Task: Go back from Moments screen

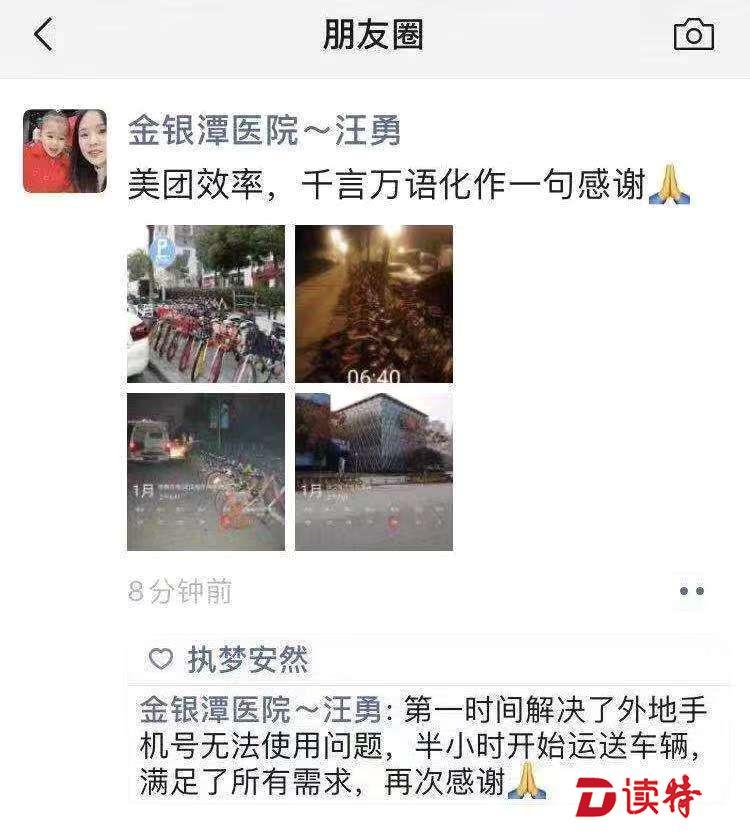Action: pos(42,35)
